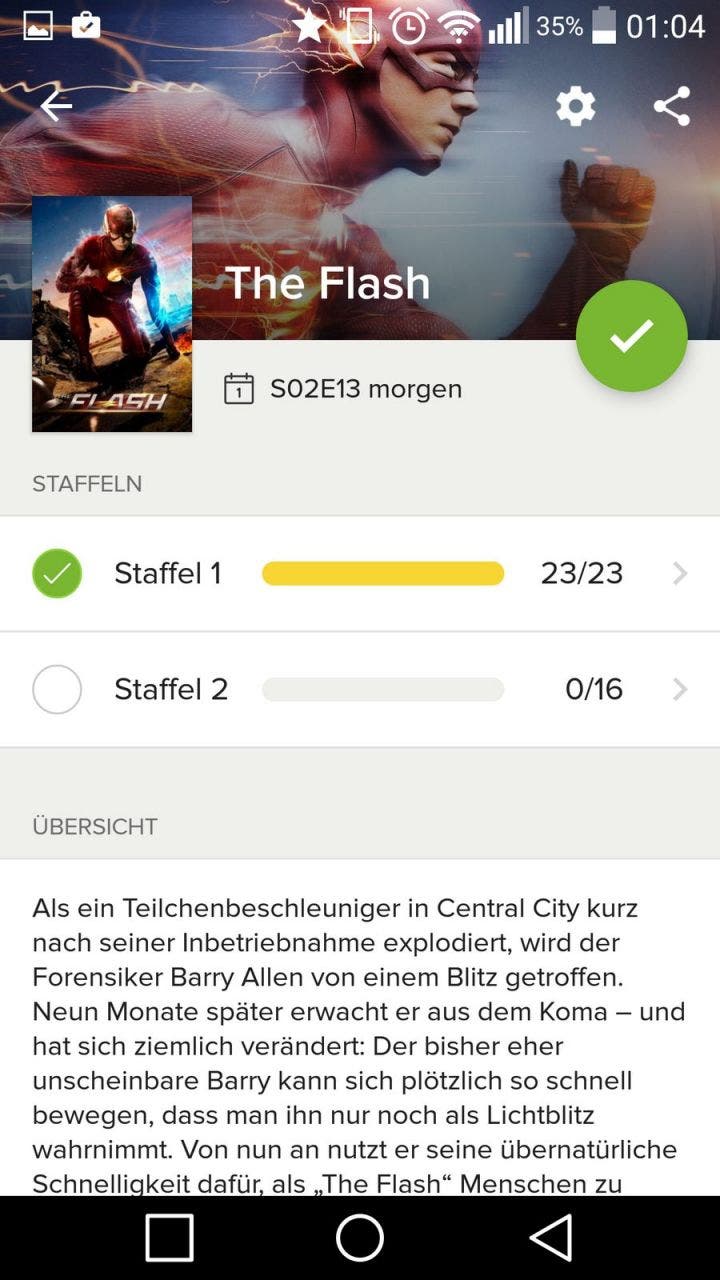720x1280 pixels.
Task: Open The Flash poster image
Action: 112,314
